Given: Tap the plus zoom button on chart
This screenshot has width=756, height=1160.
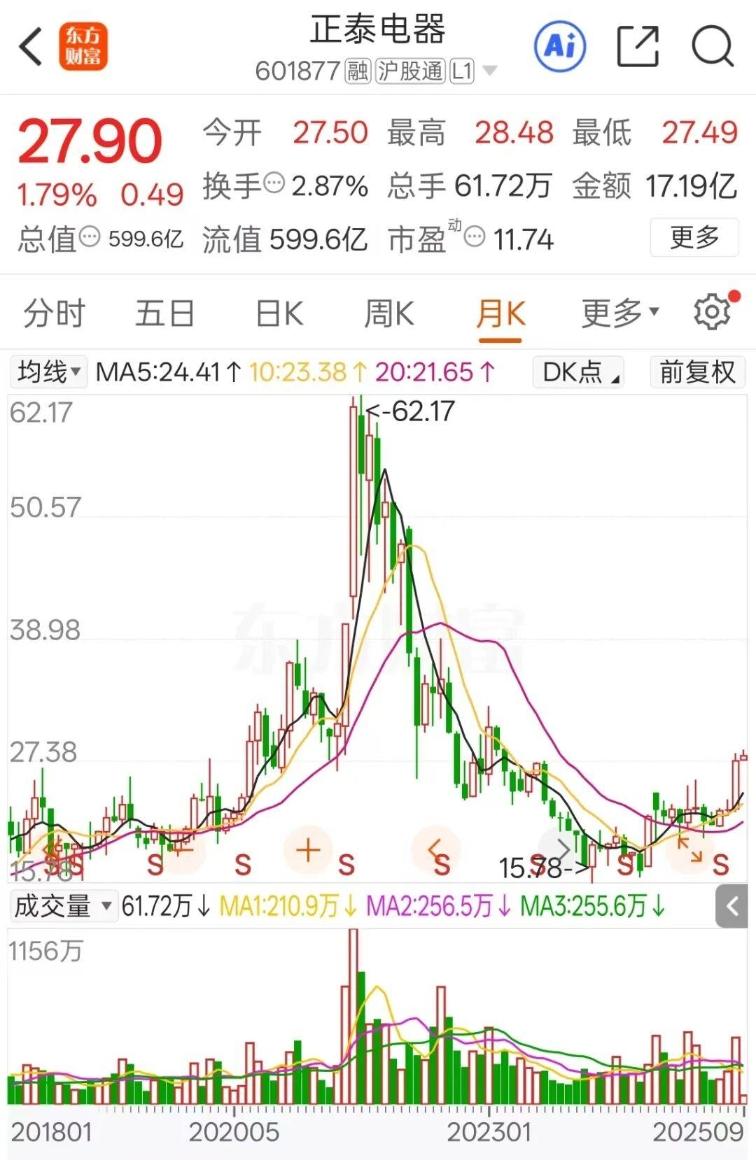Looking at the screenshot, I should [x=308, y=851].
